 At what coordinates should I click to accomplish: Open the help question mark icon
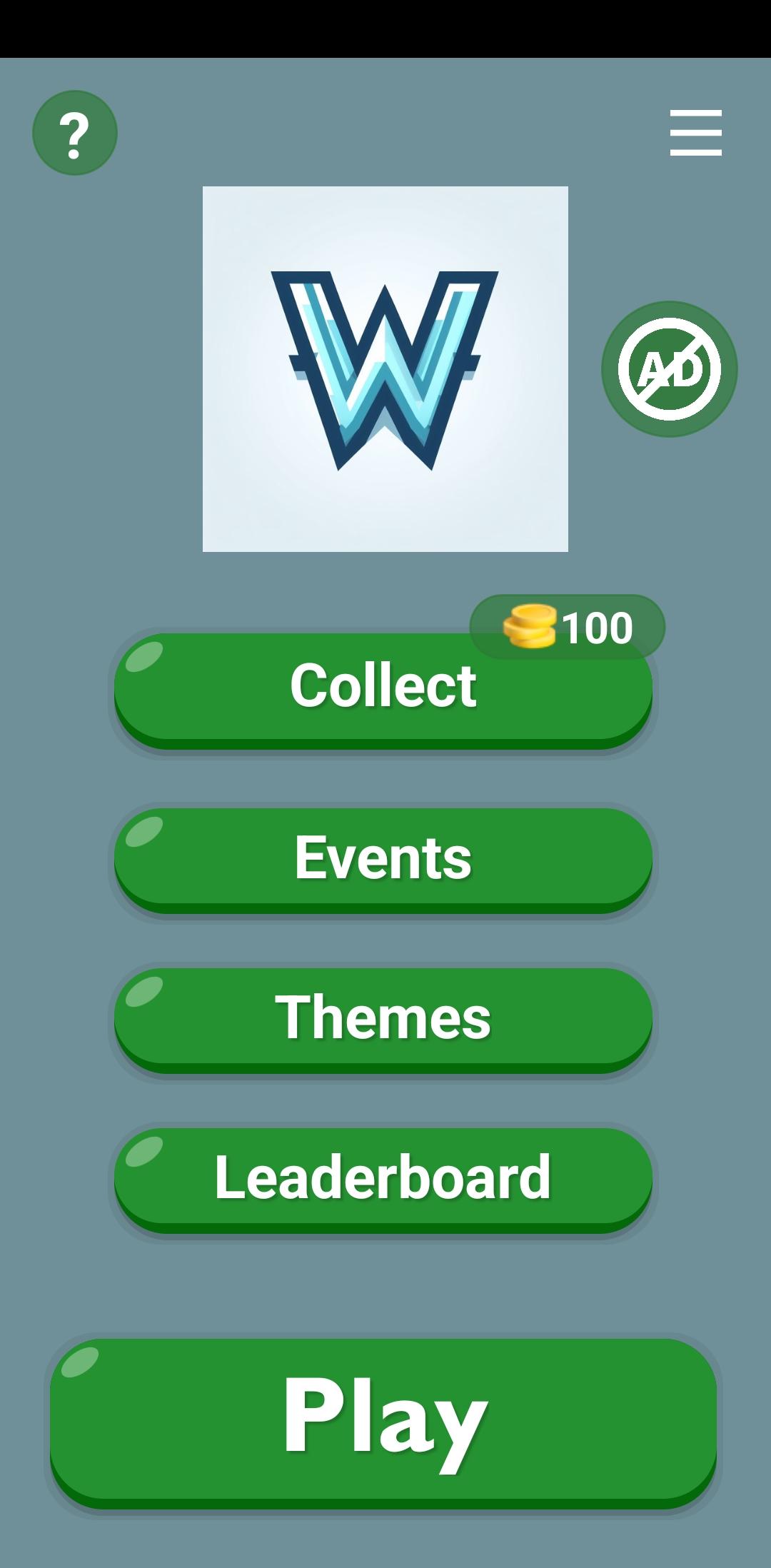tap(75, 133)
